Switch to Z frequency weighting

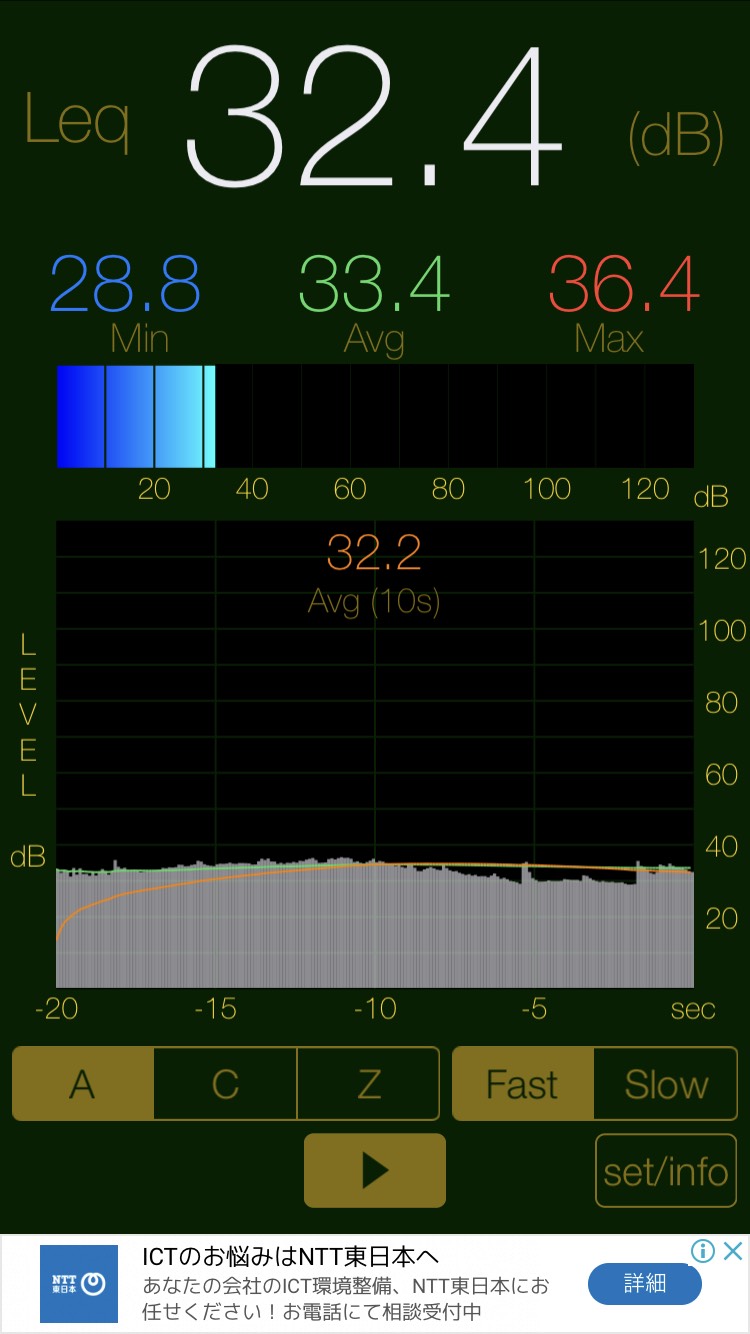[x=369, y=1084]
